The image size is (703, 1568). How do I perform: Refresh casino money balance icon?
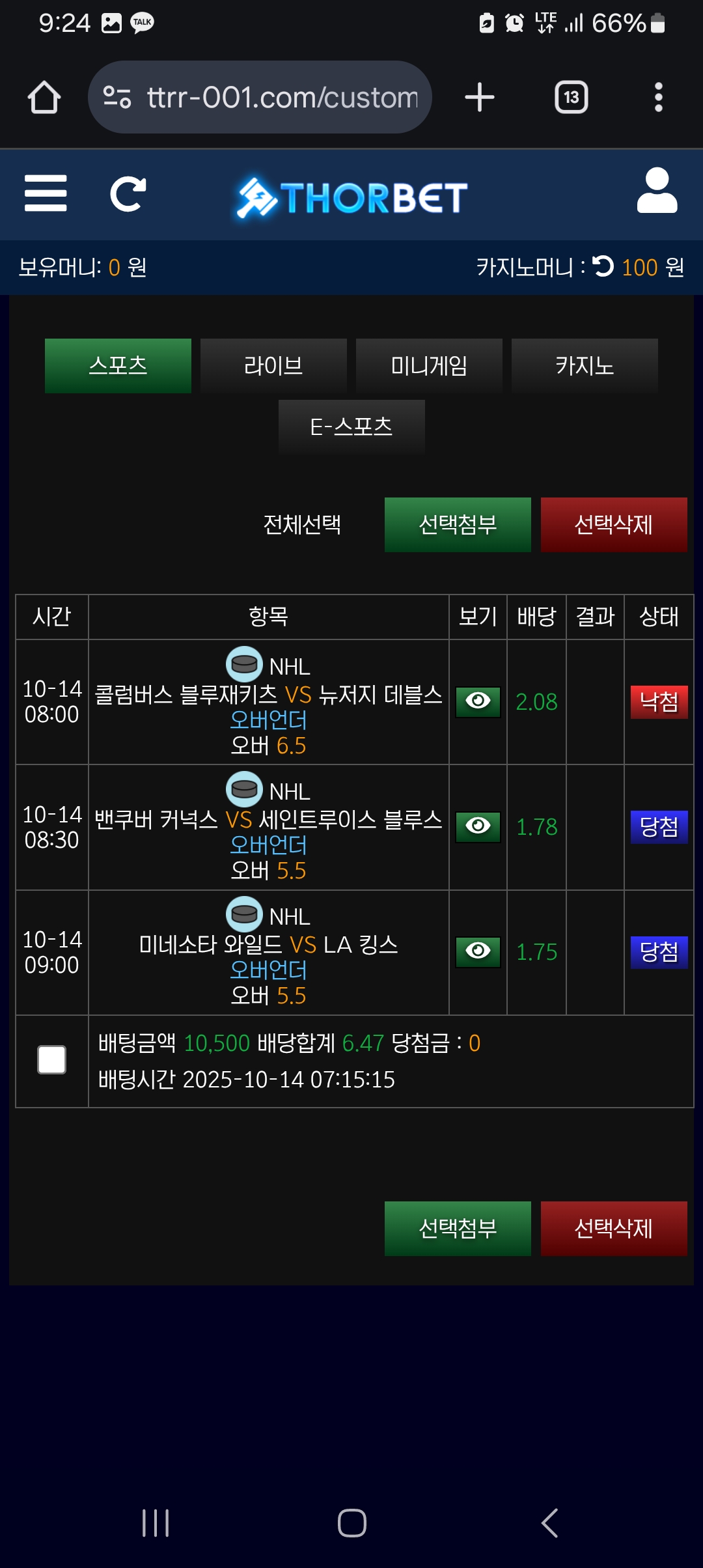603,266
